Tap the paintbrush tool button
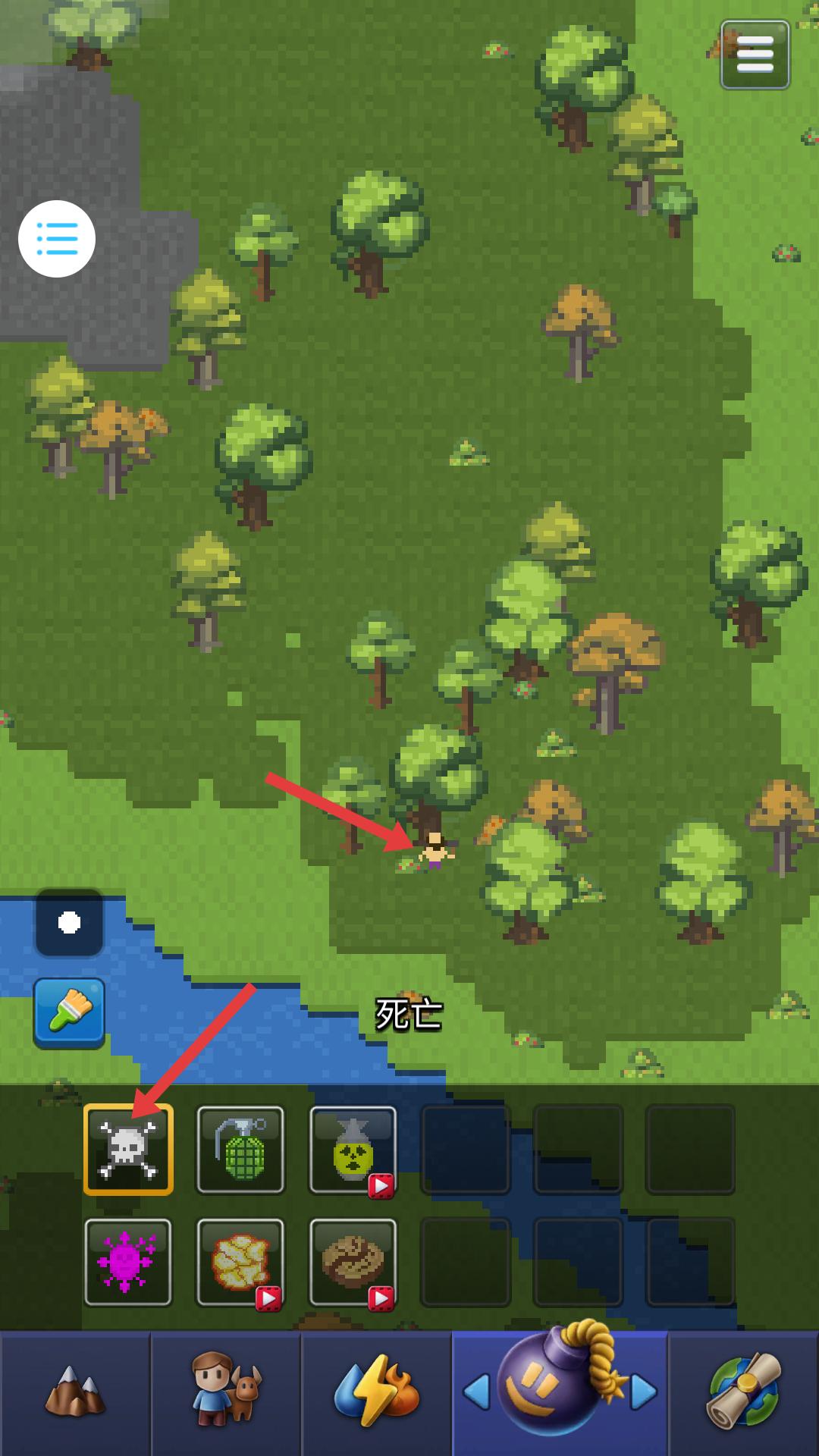Image resolution: width=819 pixels, height=1456 pixels. click(x=69, y=1013)
